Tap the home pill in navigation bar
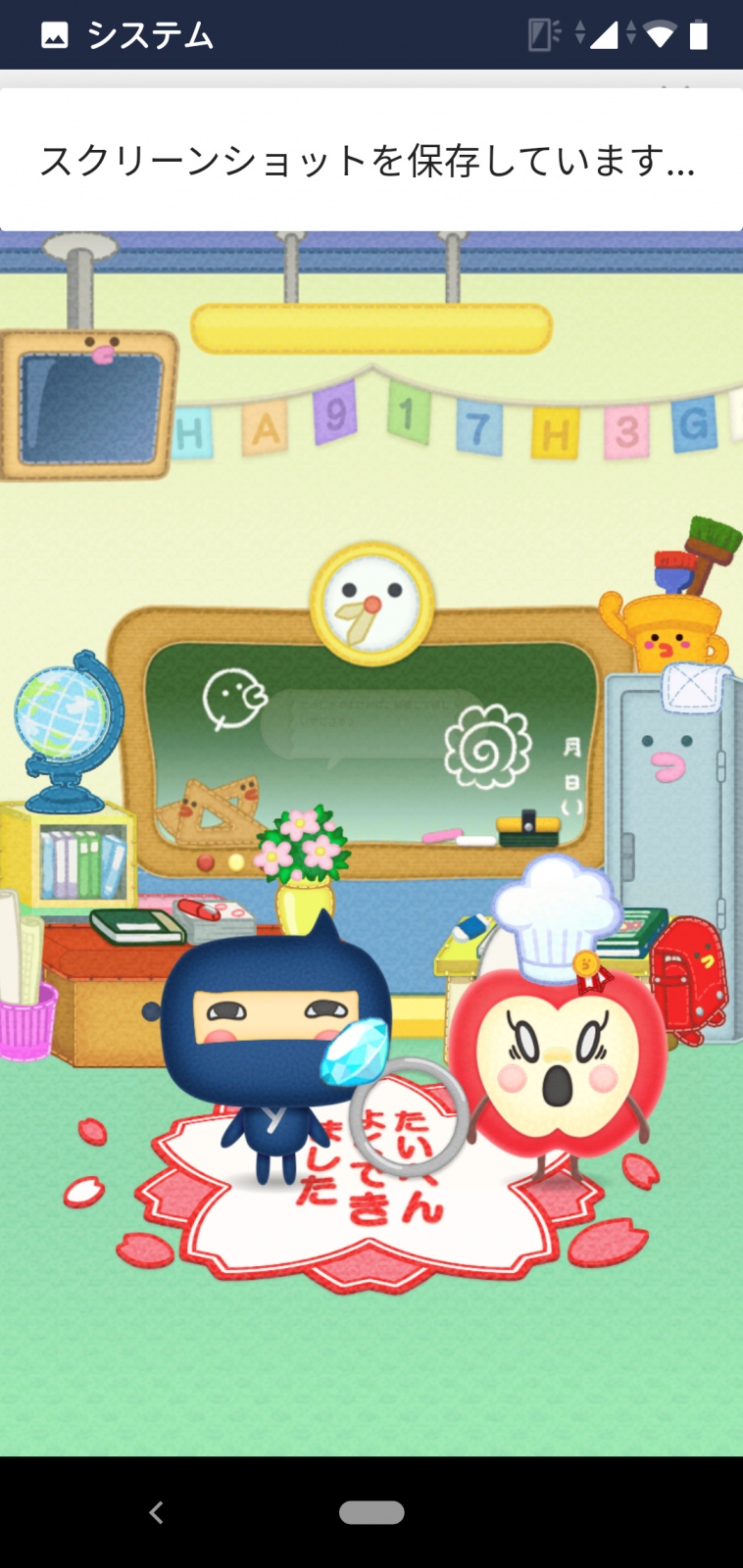Viewport: 743px width, 1568px height. pyautogui.click(x=371, y=1512)
